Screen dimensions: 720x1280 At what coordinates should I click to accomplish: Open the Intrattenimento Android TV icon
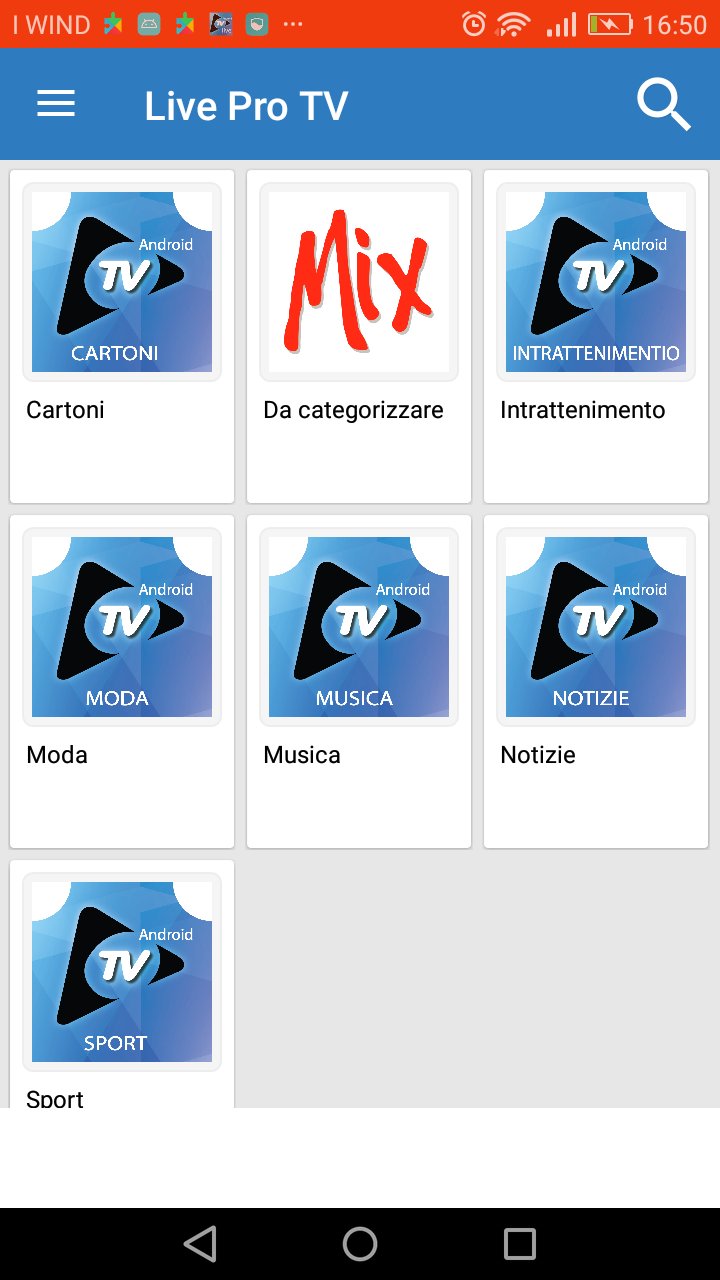pyautogui.click(x=595, y=280)
